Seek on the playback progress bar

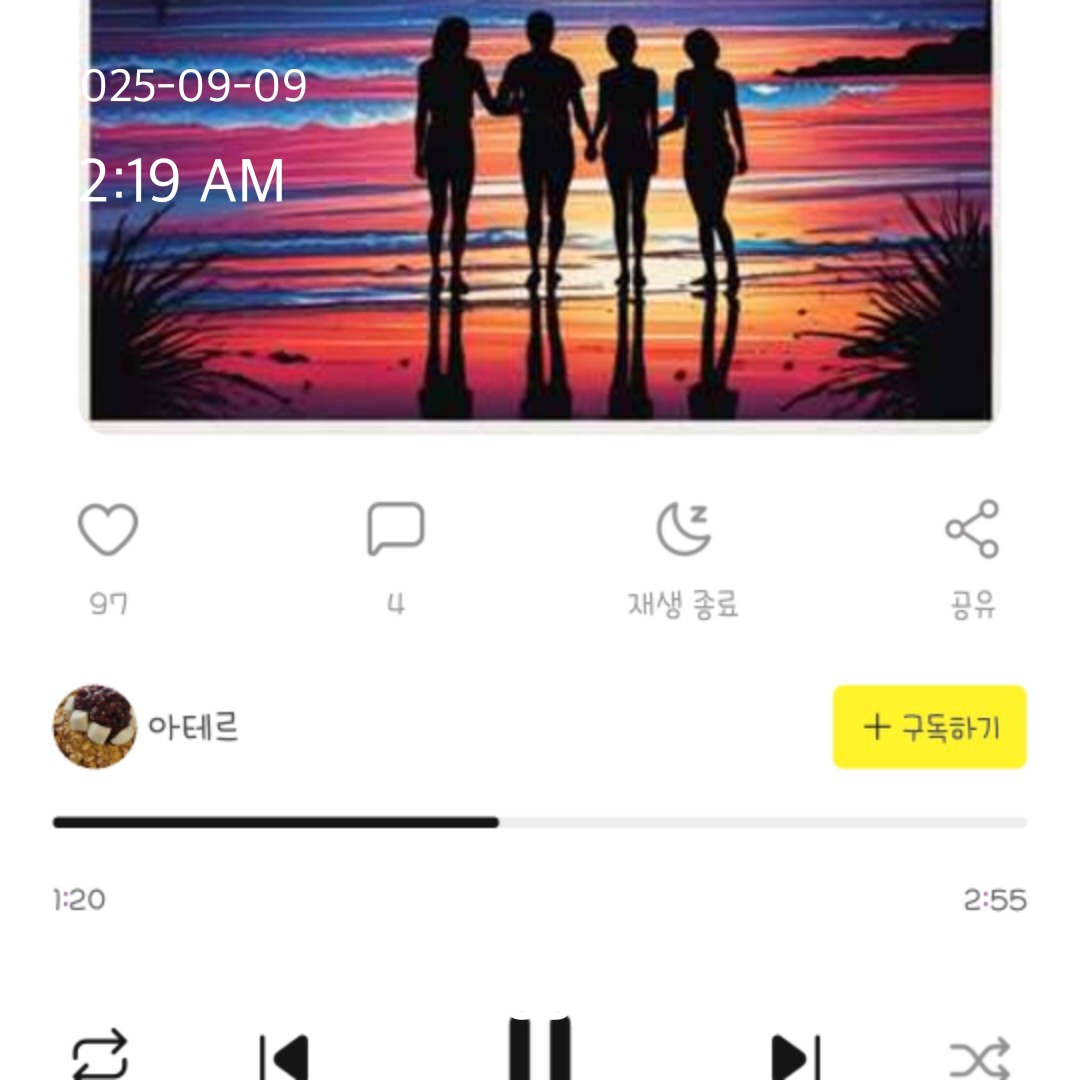point(540,823)
